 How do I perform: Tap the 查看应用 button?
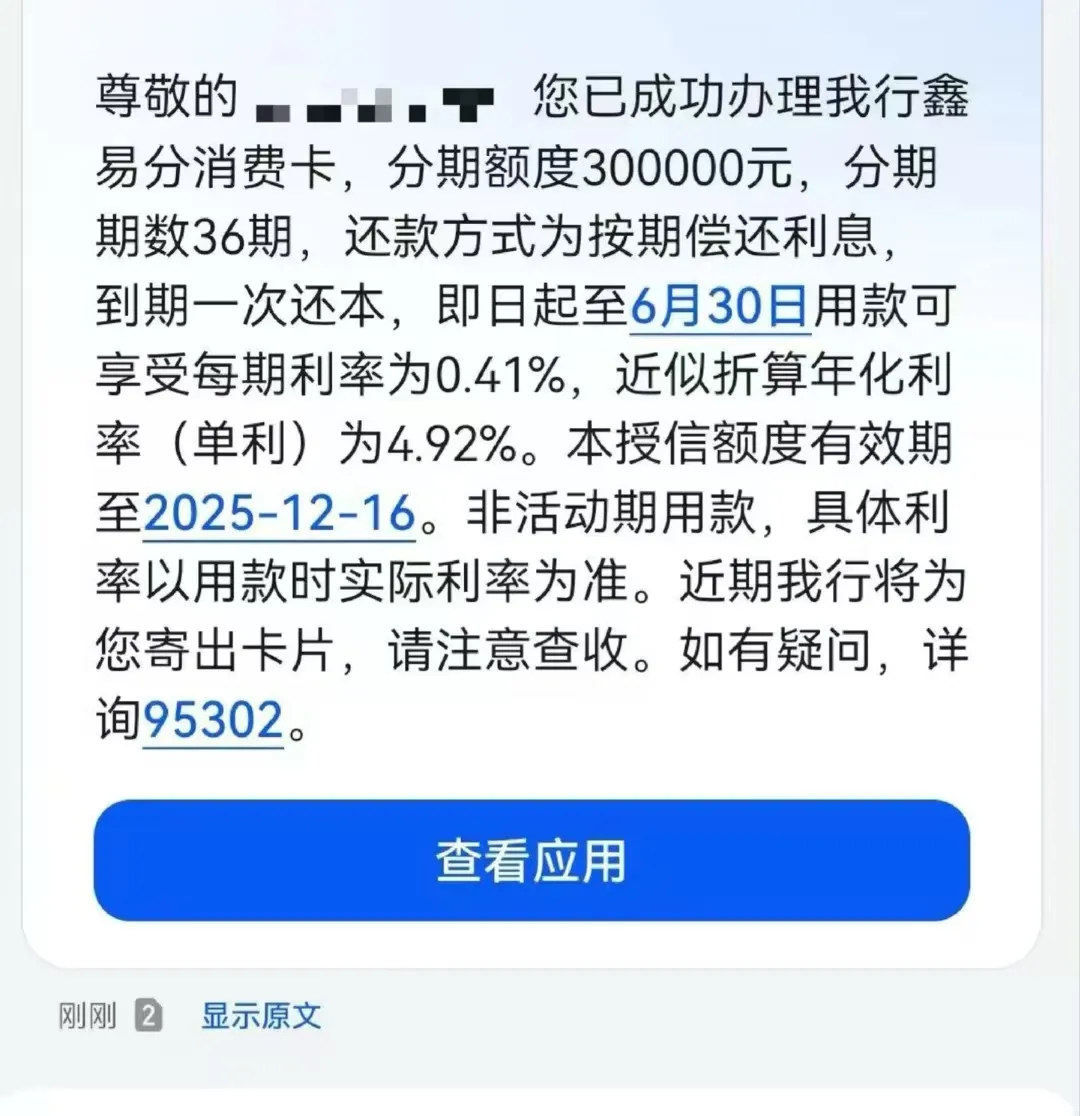tap(532, 860)
